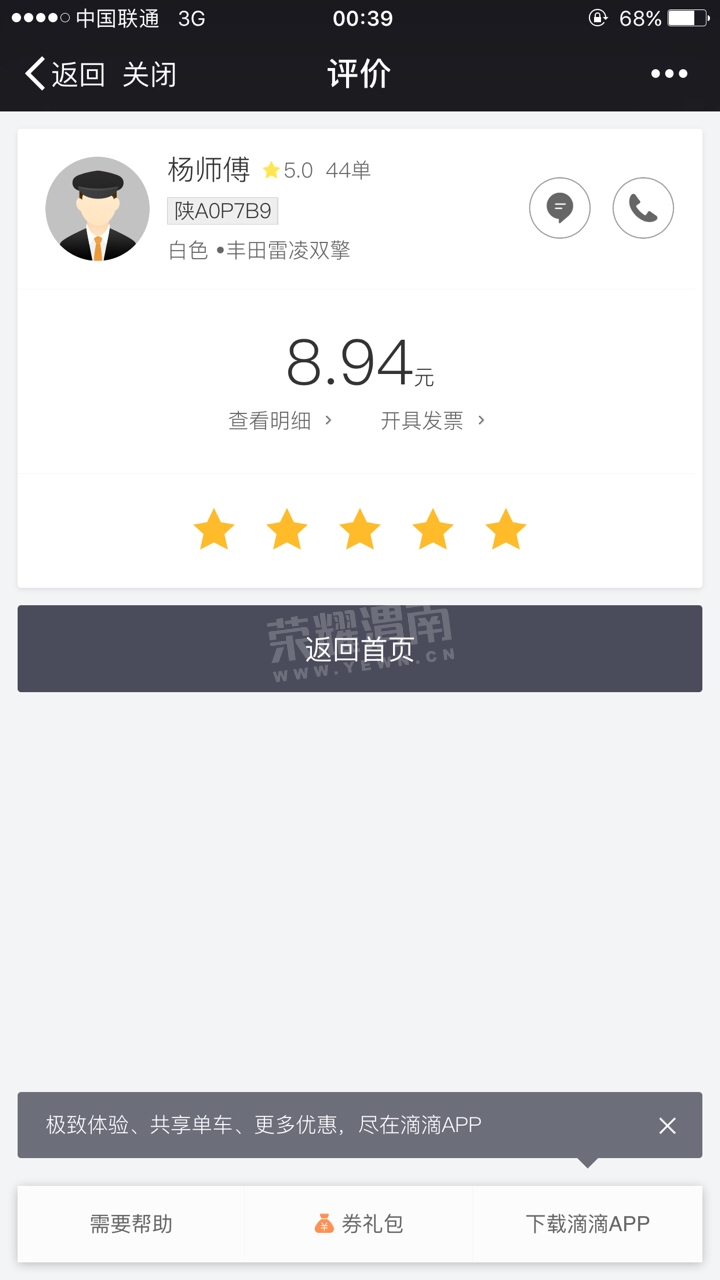Image resolution: width=720 pixels, height=1280 pixels.
Task: Open the more options ellipsis menu
Action: (x=668, y=73)
